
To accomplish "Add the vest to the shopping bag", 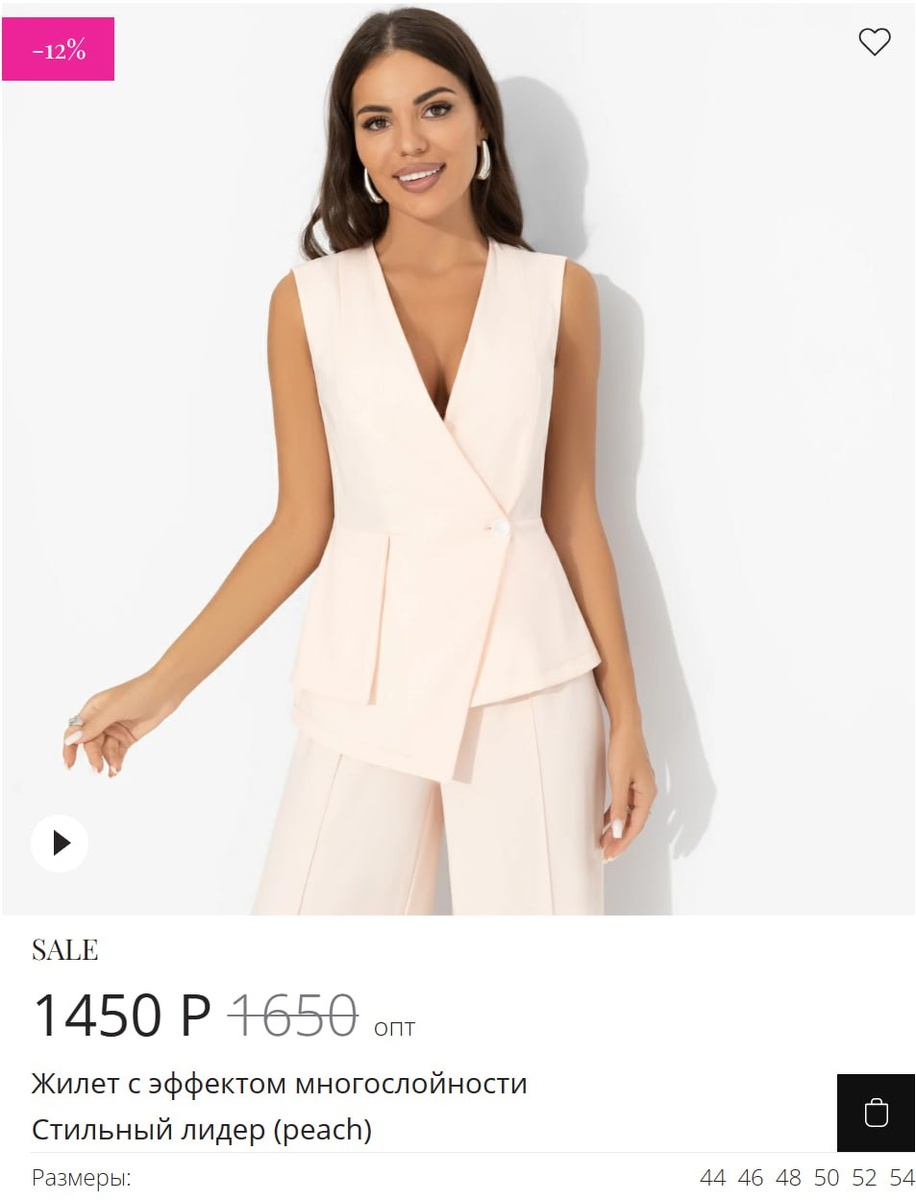I will 876,1113.
